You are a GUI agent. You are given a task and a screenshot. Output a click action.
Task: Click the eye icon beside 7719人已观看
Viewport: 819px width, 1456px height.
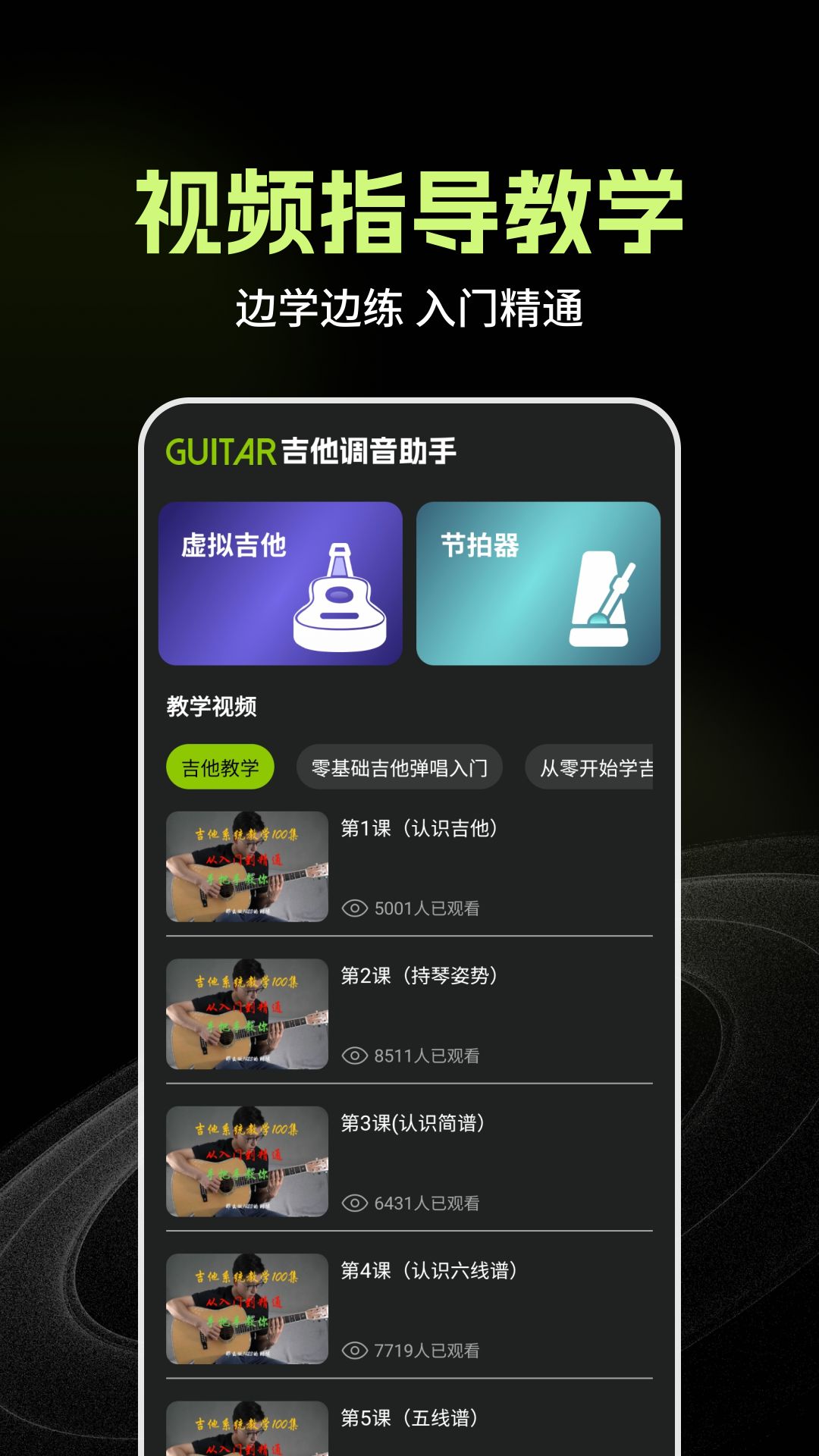coord(356,1351)
